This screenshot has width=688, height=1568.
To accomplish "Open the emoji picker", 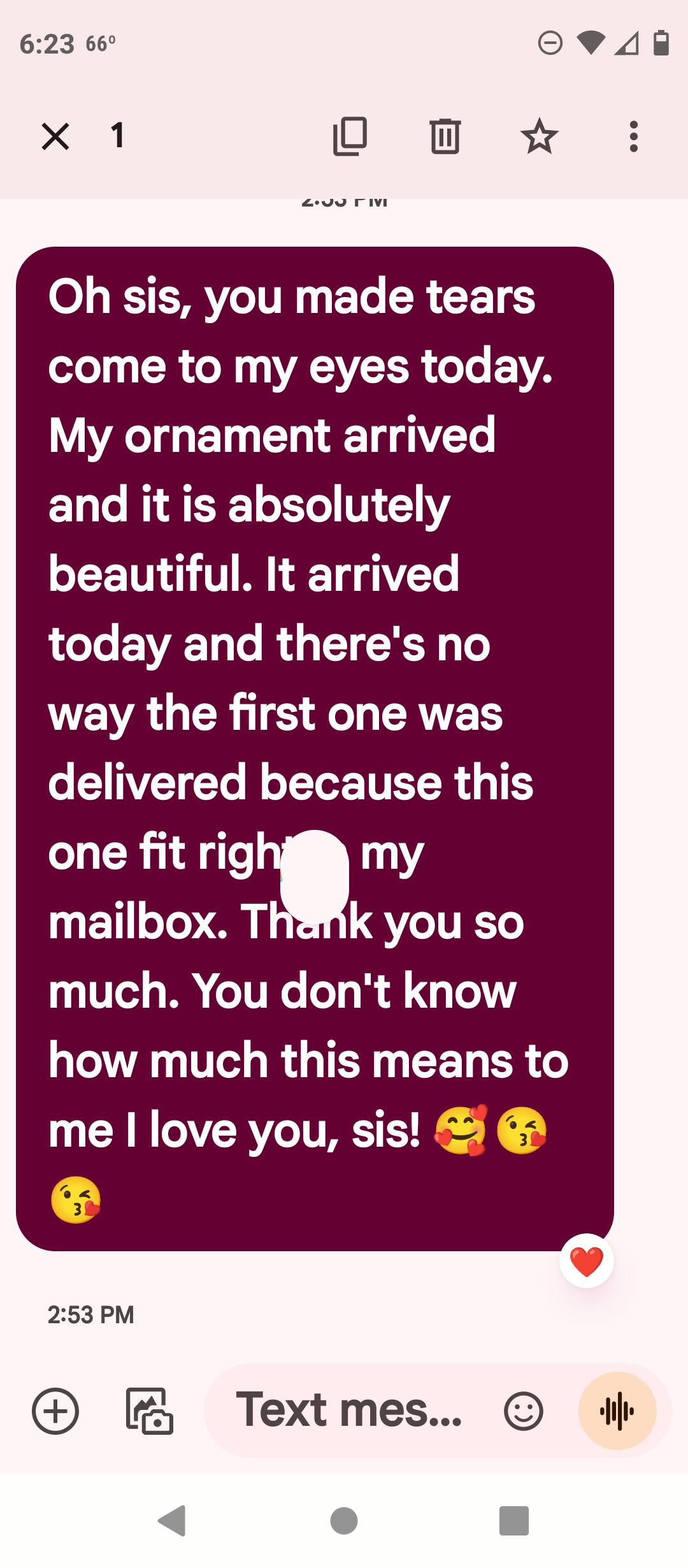I will coord(523,1411).
